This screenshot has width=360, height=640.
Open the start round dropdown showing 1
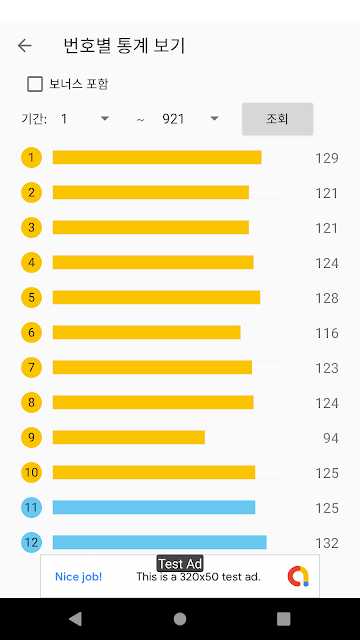tap(85, 119)
